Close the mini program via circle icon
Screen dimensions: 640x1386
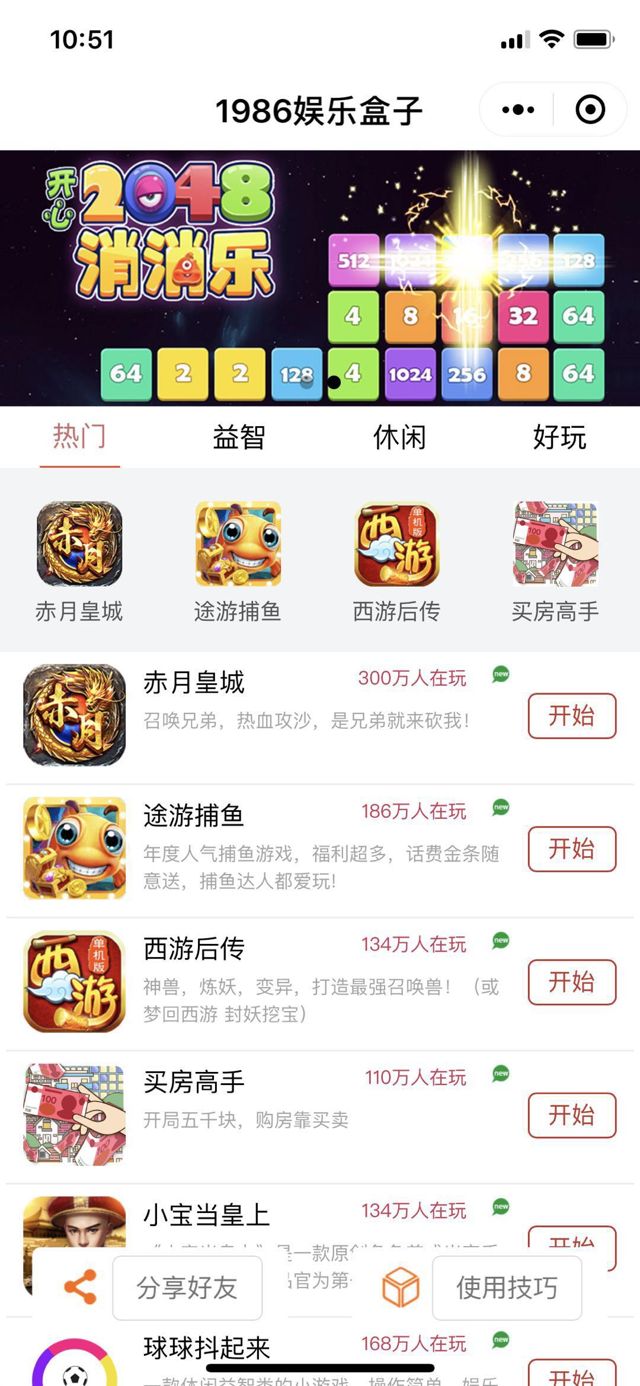590,110
